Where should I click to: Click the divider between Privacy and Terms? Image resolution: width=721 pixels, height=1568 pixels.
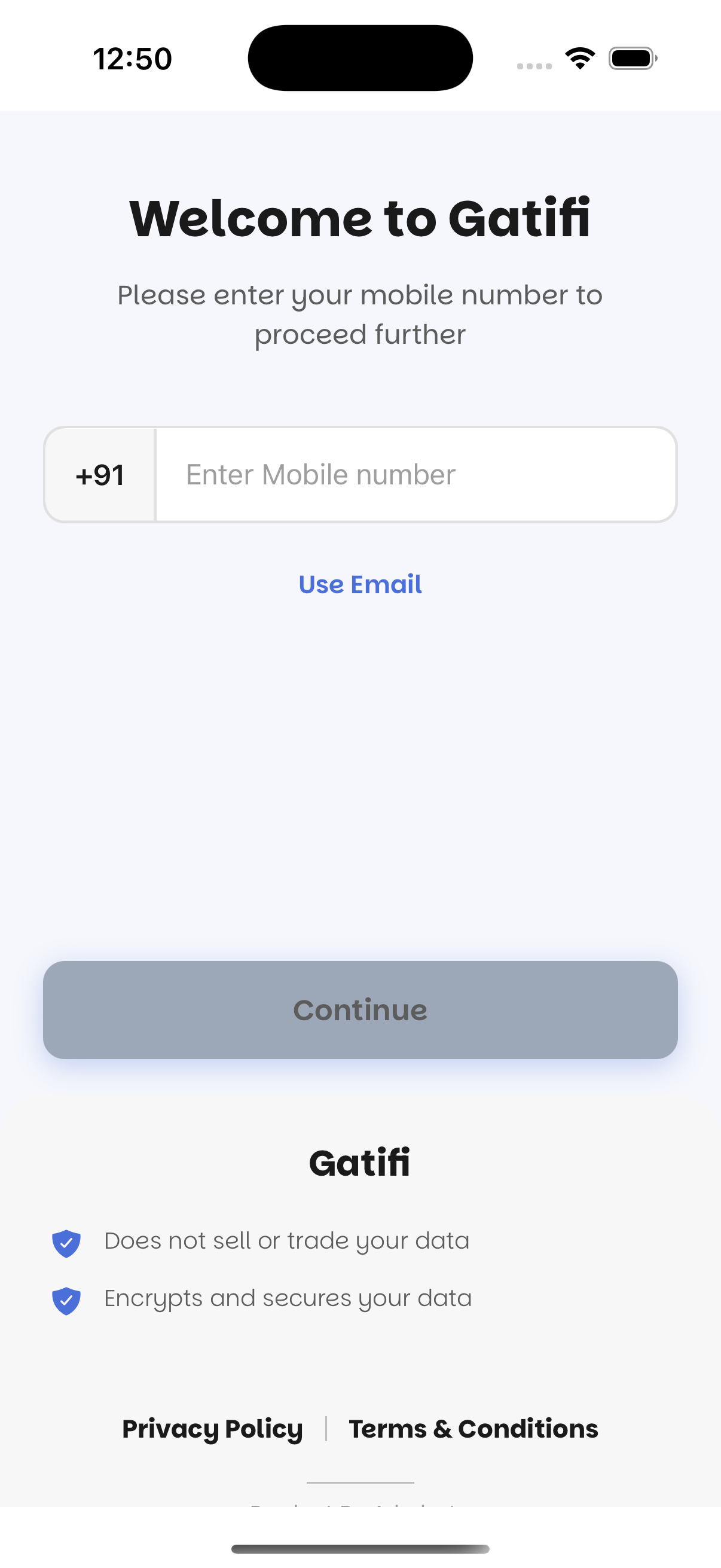[327, 1428]
